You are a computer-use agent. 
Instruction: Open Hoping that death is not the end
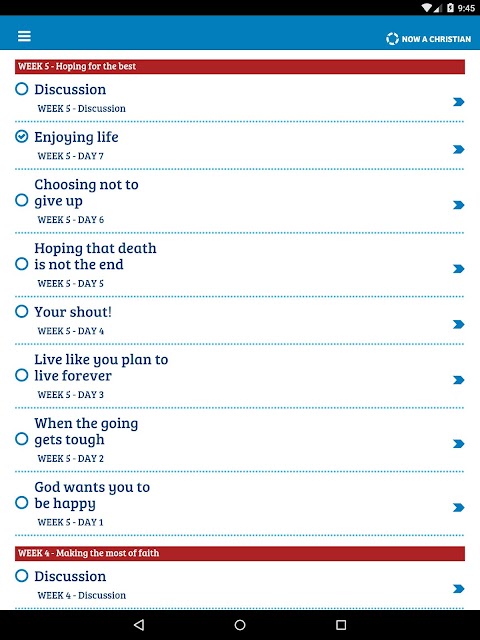click(x=240, y=265)
